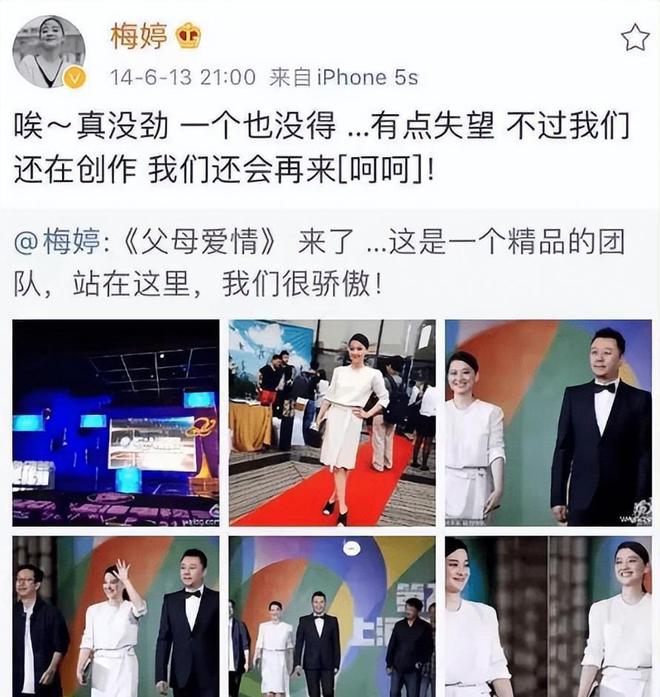Viewport: 660px width, 697px height.
Task: Open the stage screen photo thumbnail
Action: (115, 422)
